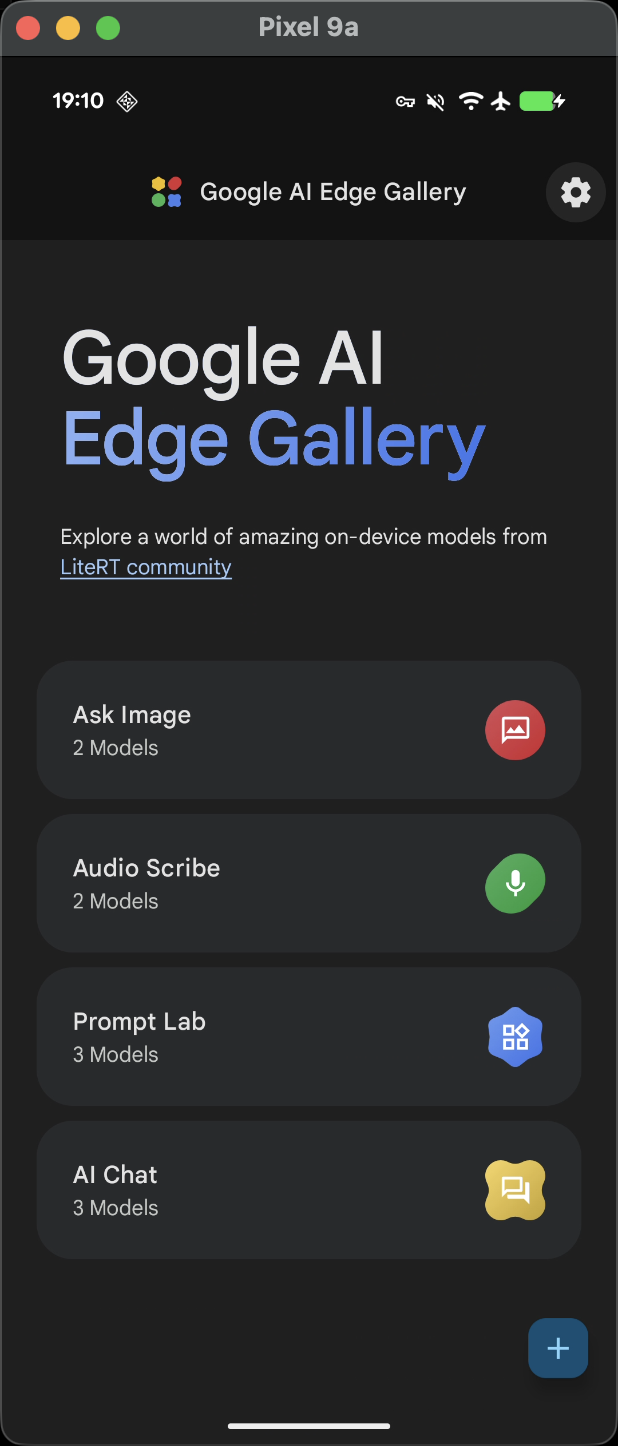Go to the Prompt Lab card
This screenshot has height=1446, width=618.
click(308, 1036)
